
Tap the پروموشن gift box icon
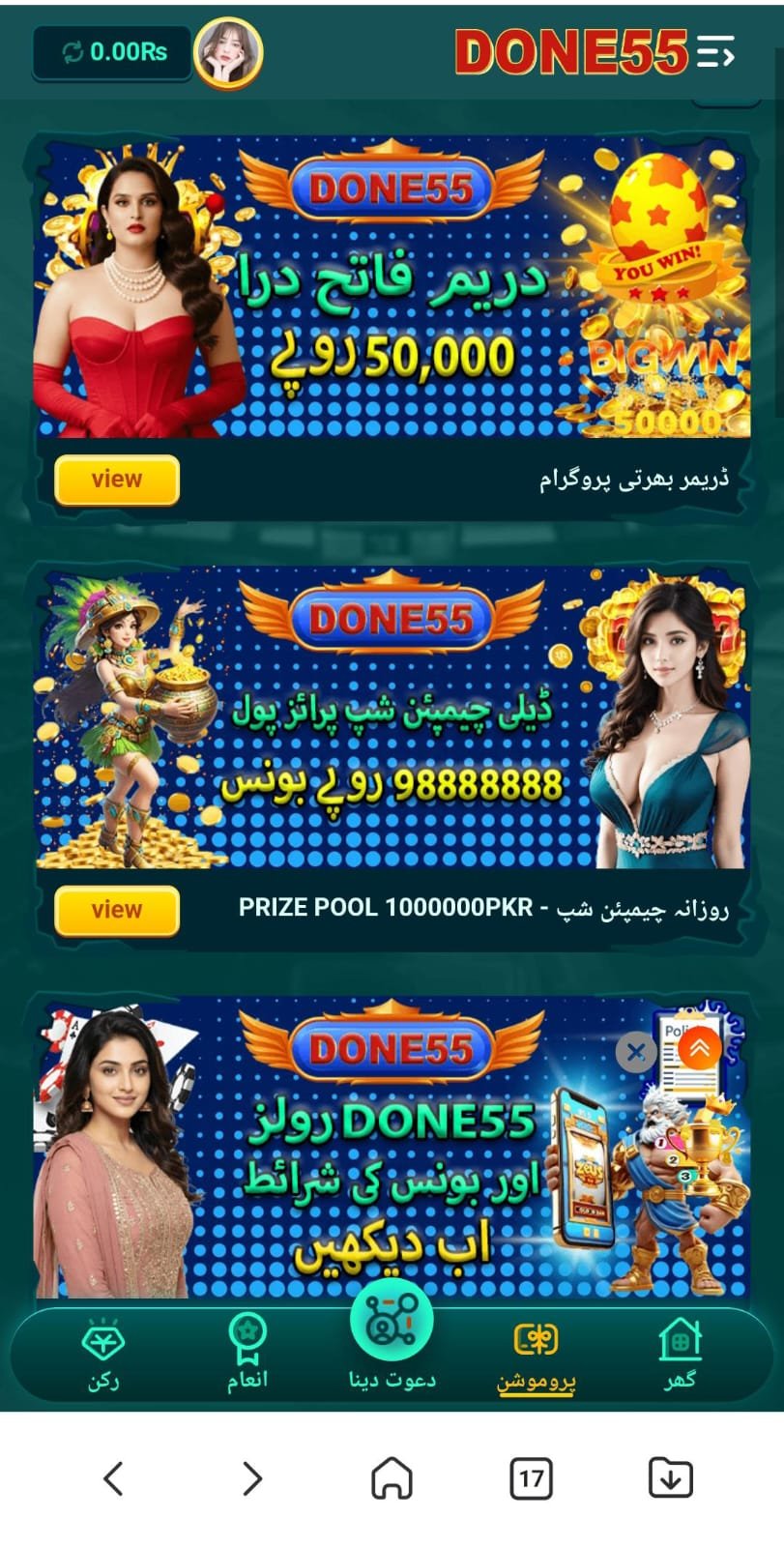[x=536, y=1337]
